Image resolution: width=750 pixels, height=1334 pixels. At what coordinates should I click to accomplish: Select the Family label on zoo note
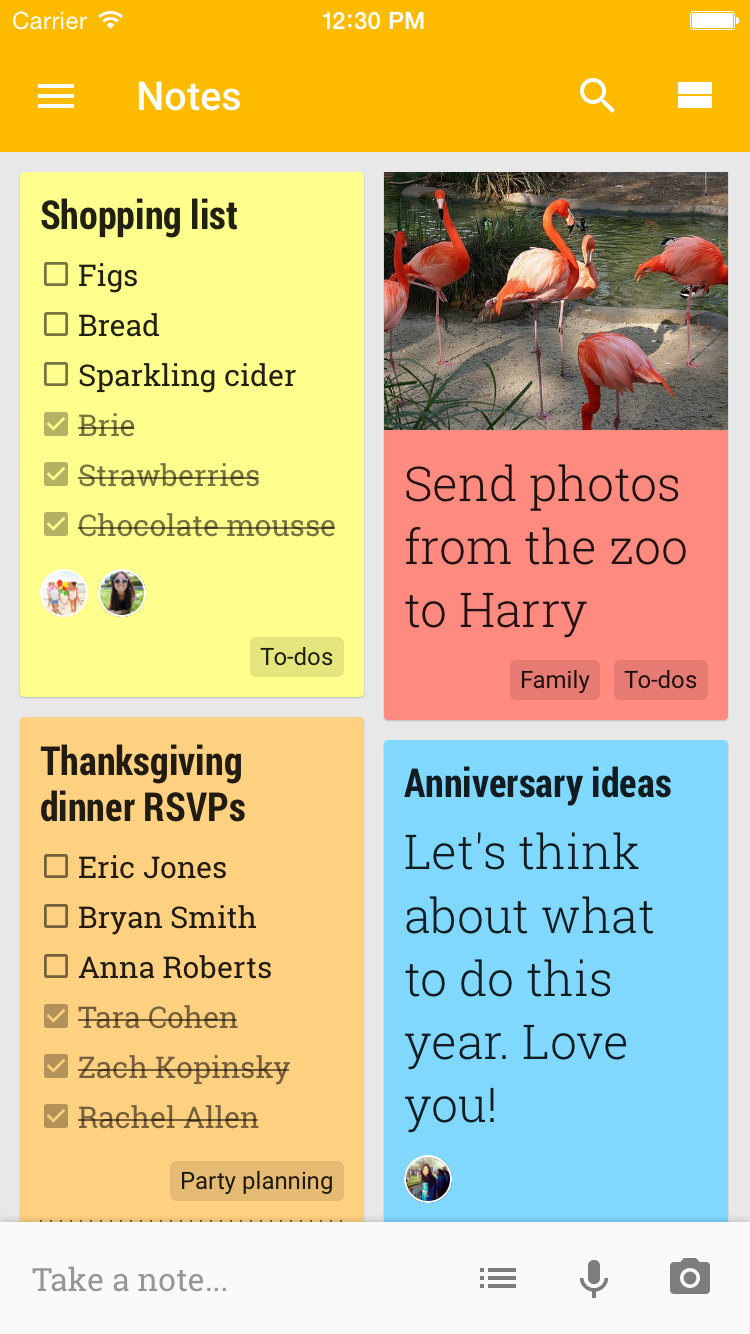point(554,680)
